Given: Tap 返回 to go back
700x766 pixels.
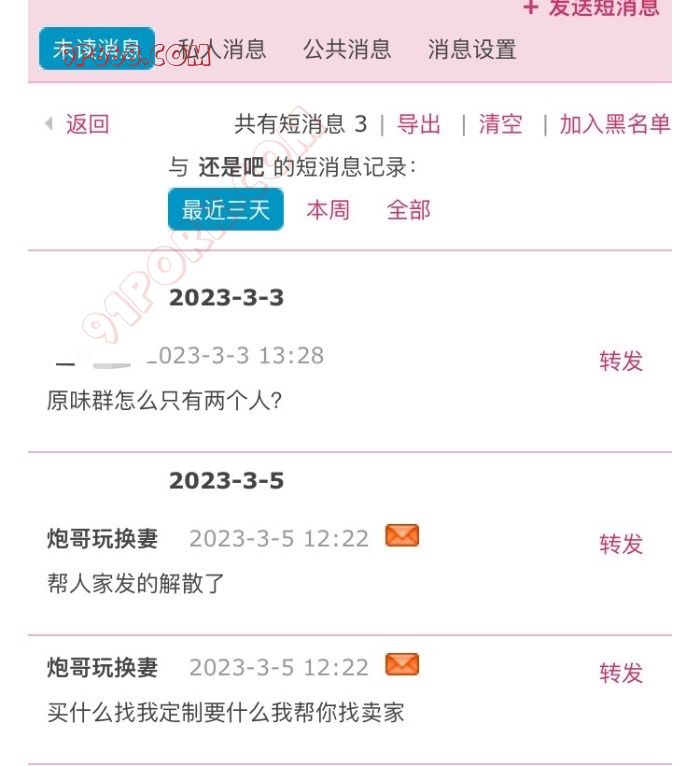Looking at the screenshot, I should (86, 124).
